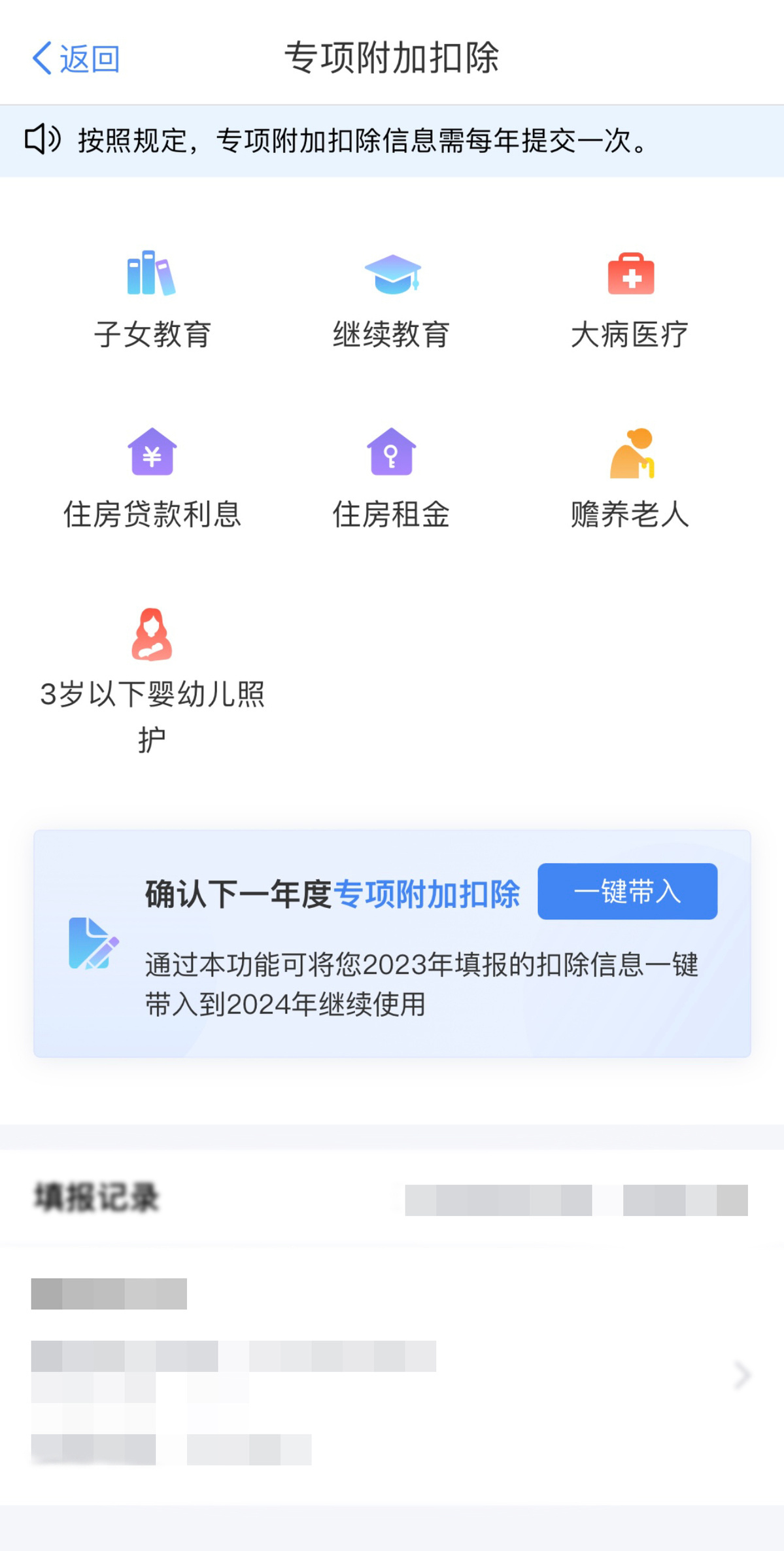Open 3岁以下婴幼儿照护 deduction
The height and width of the screenshot is (1551, 784).
(152, 681)
